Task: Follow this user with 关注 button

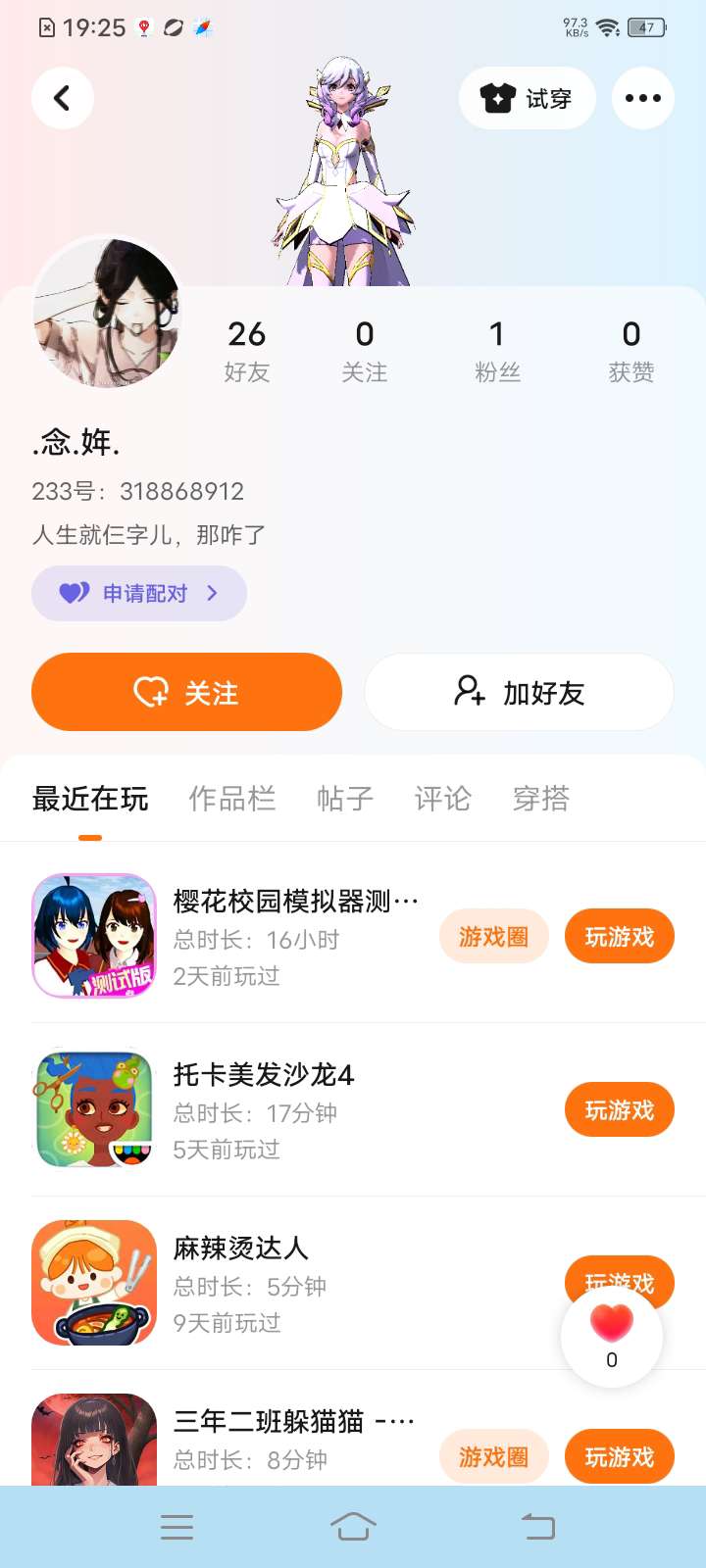Action: 186,692
